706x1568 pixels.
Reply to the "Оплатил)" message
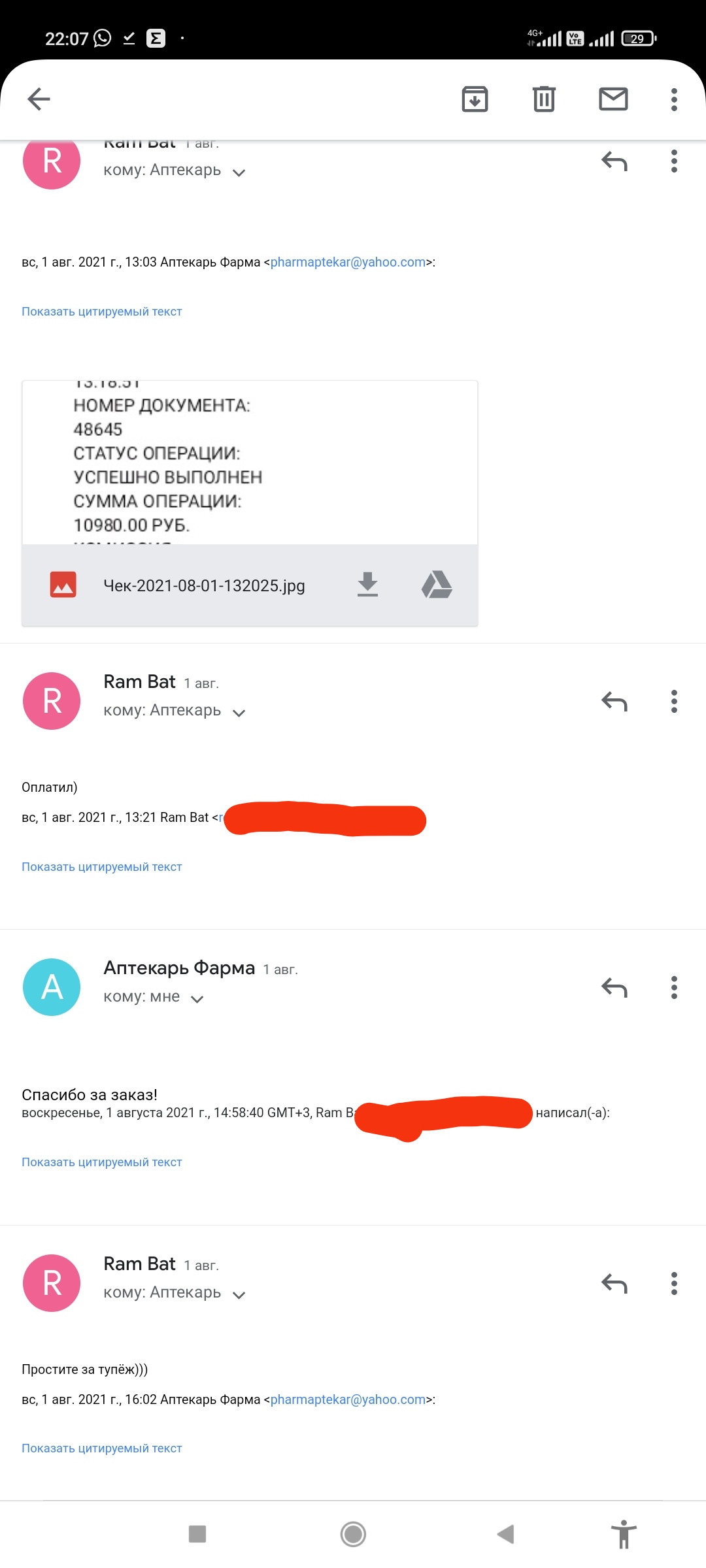click(614, 702)
